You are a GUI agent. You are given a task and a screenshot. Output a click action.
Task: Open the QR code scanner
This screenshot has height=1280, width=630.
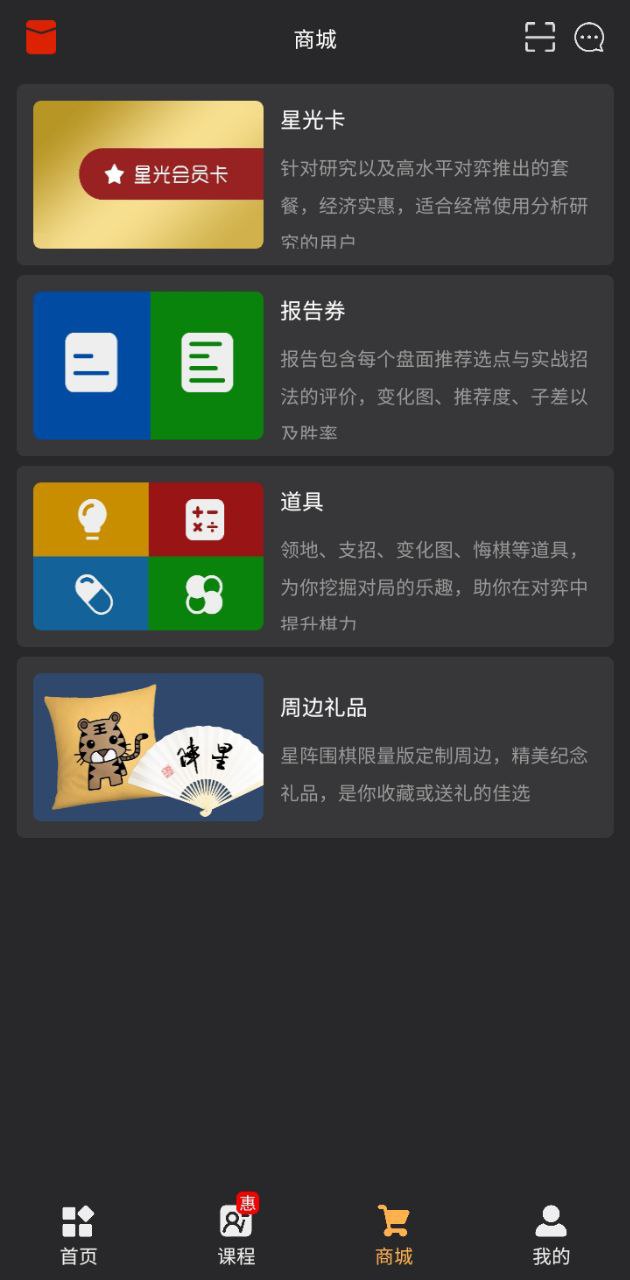point(540,38)
